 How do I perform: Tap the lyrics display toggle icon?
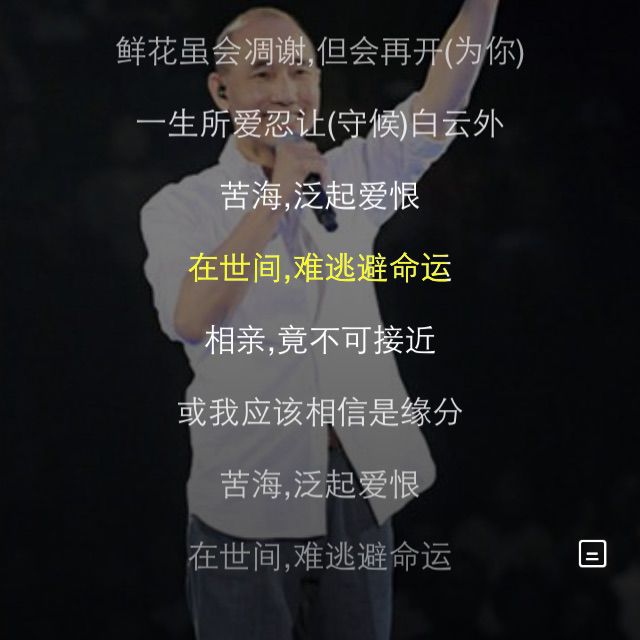pos(592,553)
